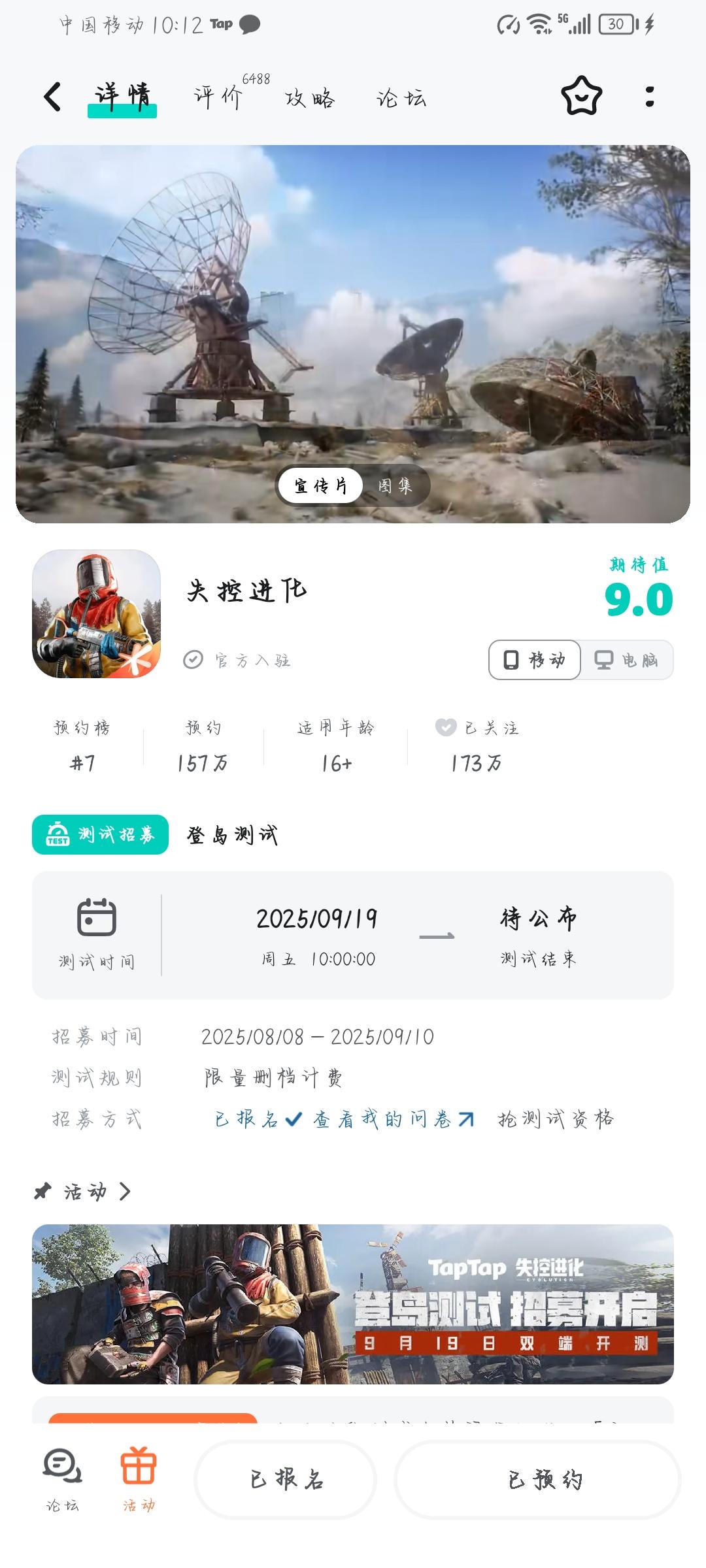706x1568 pixels.
Task: Switch to the top 论坛 tab
Action: pos(401,99)
